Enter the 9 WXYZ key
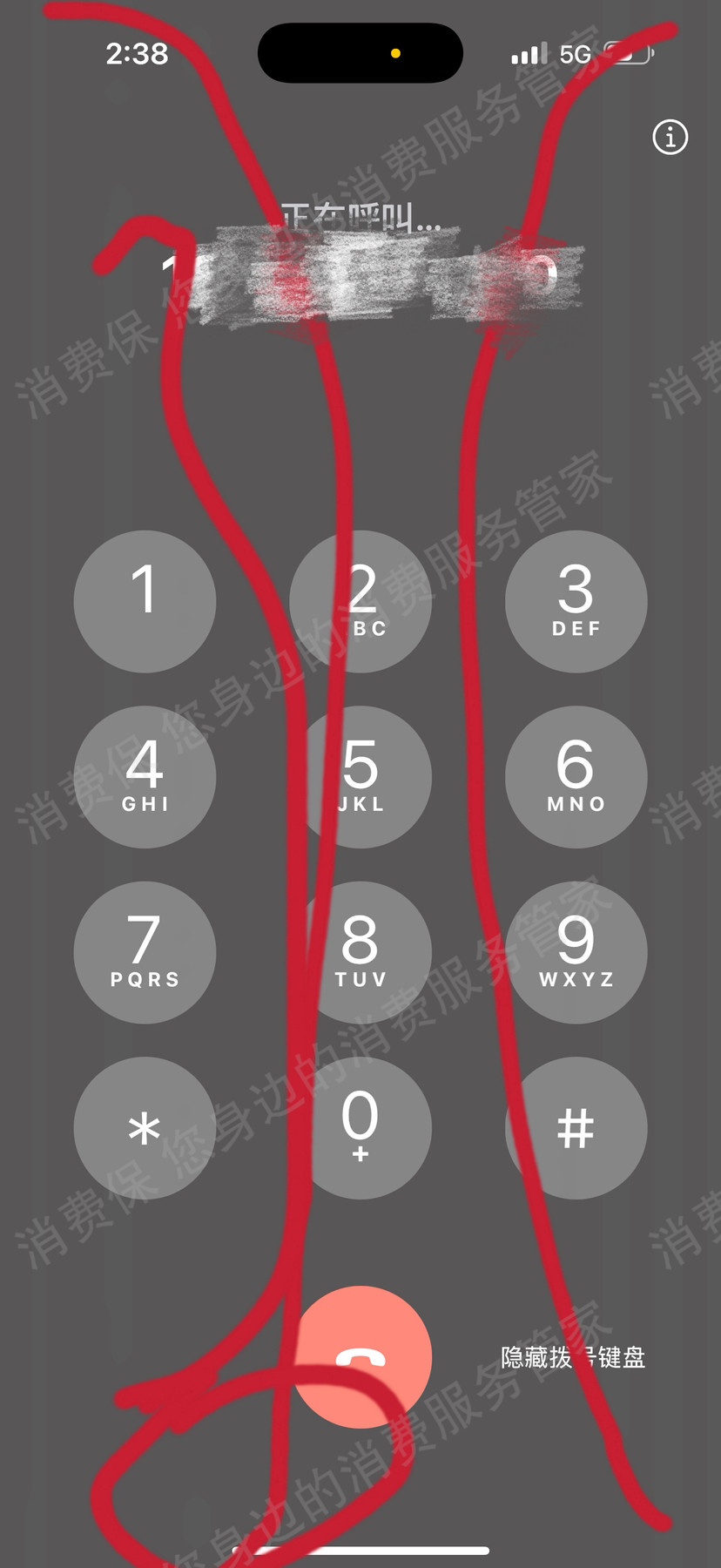 (576, 952)
